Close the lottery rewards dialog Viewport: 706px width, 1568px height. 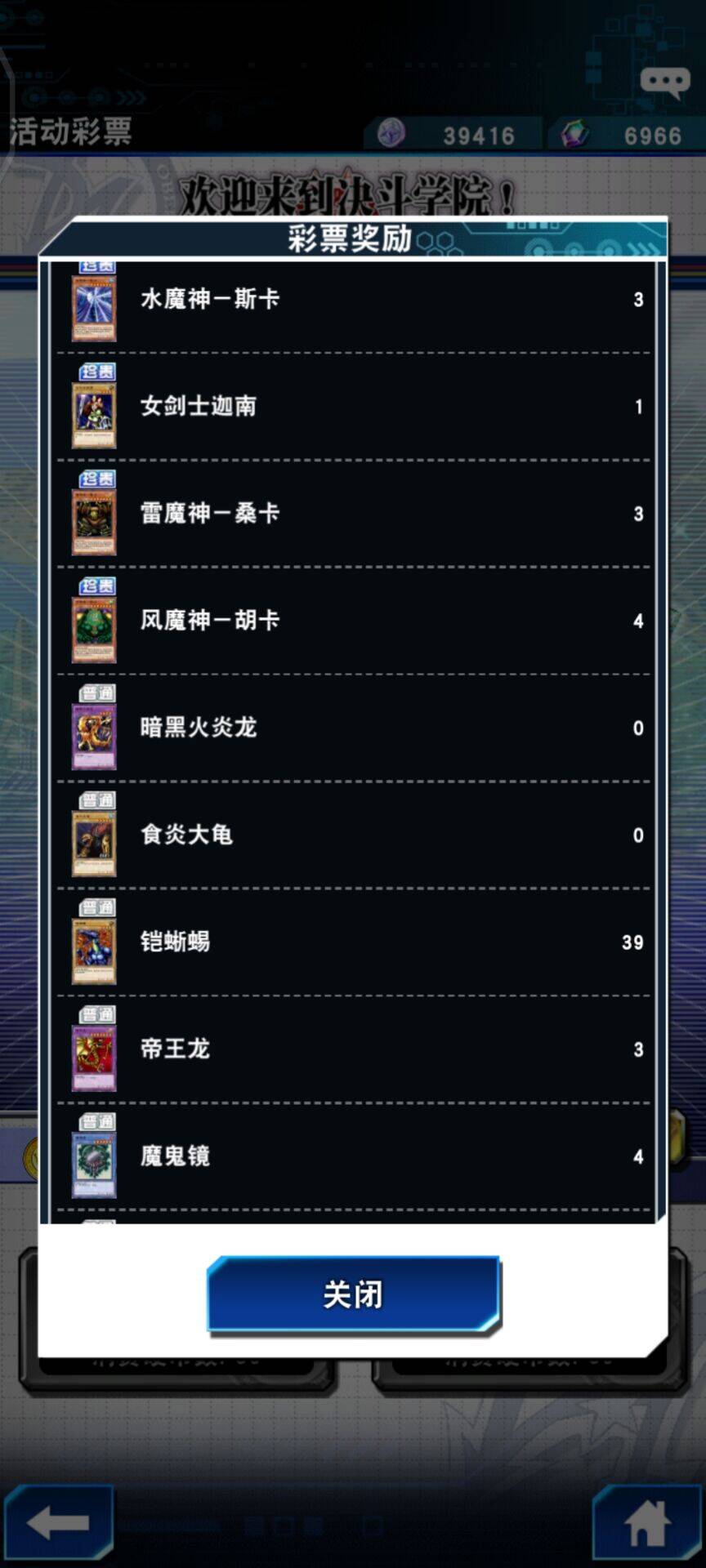click(x=353, y=1295)
